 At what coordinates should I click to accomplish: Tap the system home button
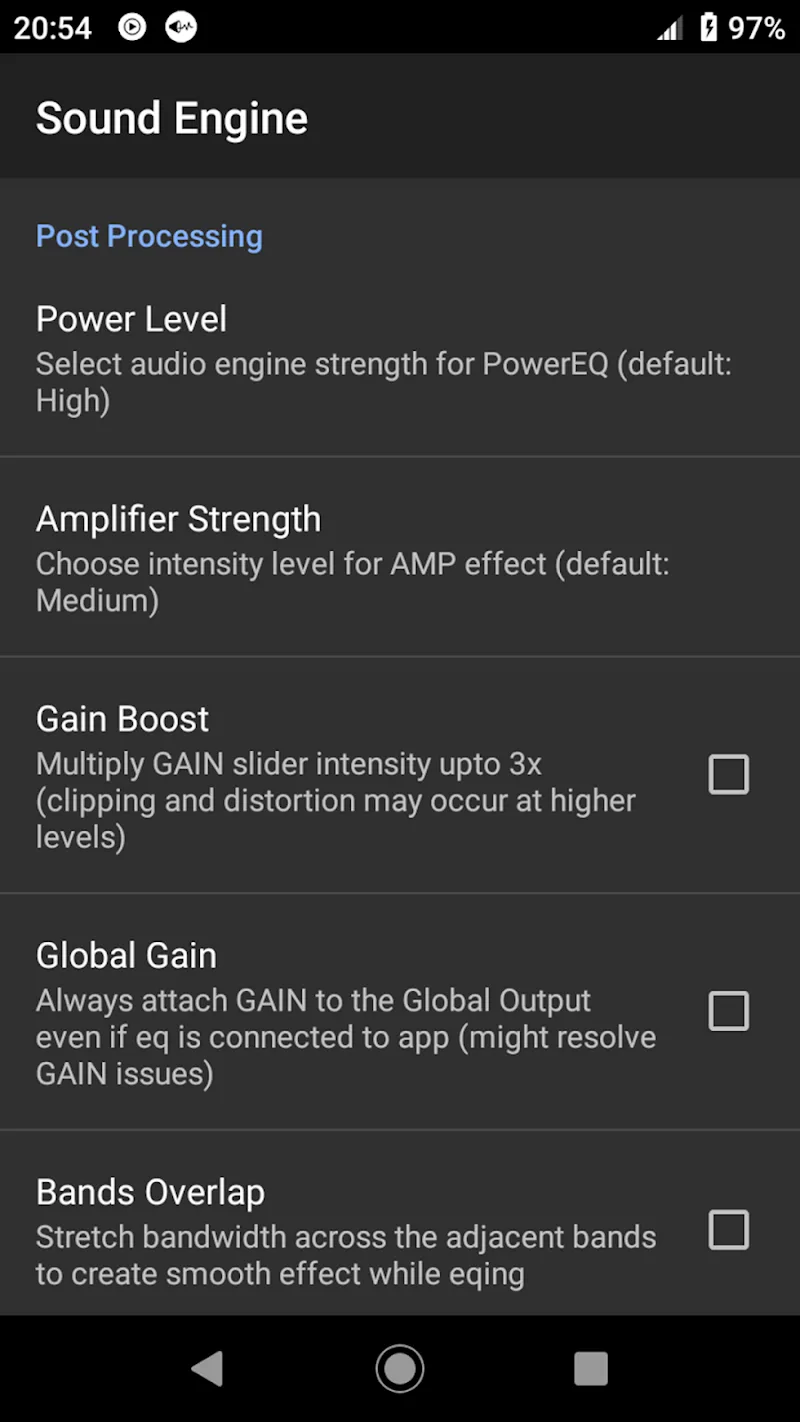click(400, 1368)
